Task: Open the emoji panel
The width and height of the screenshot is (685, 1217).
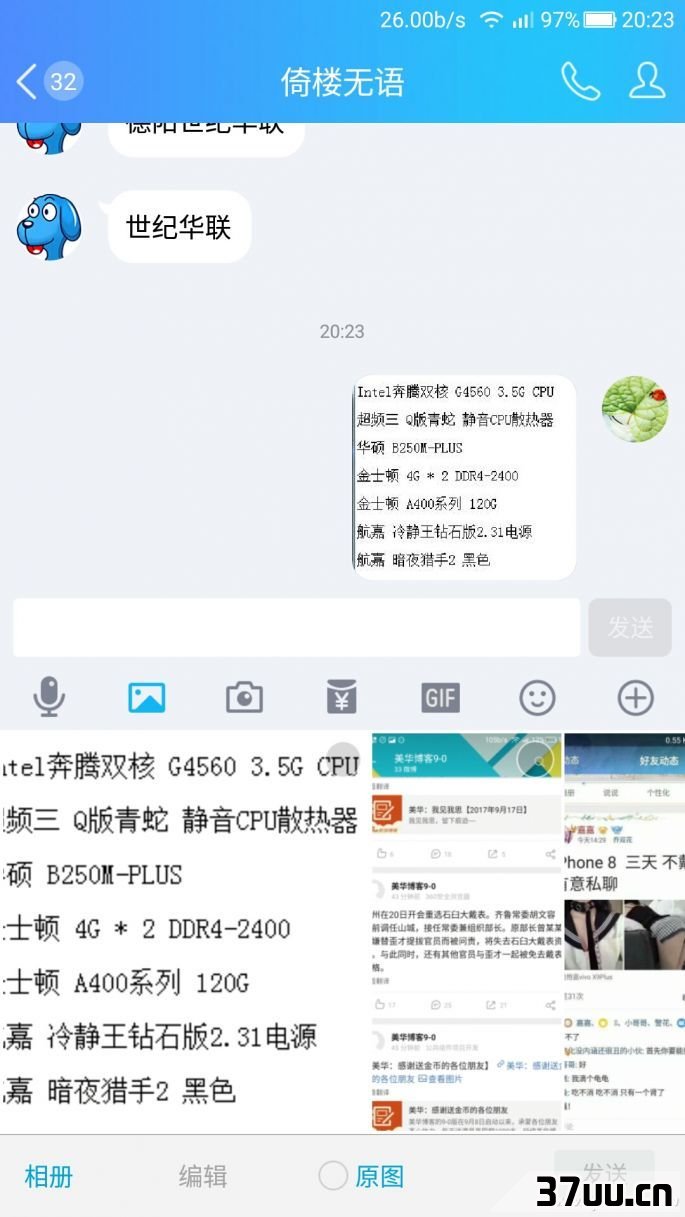Action: (537, 697)
